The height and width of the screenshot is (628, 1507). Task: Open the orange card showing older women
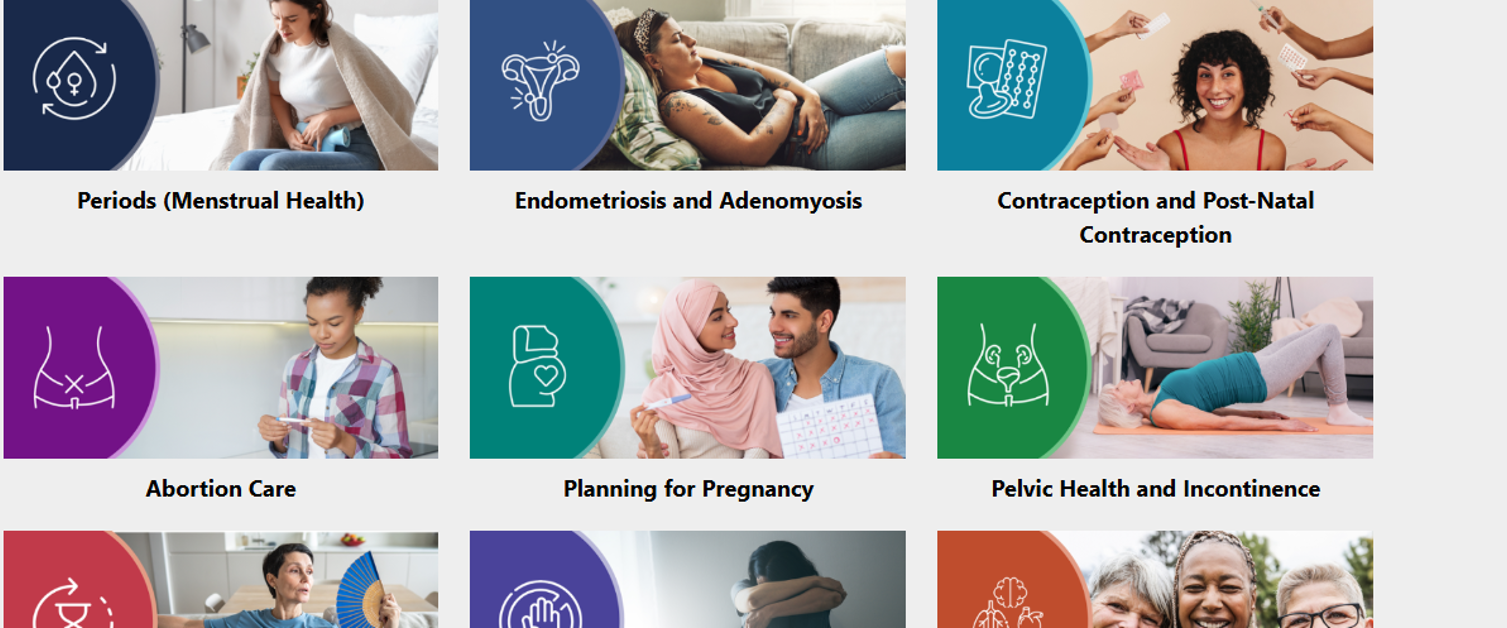point(1155,580)
